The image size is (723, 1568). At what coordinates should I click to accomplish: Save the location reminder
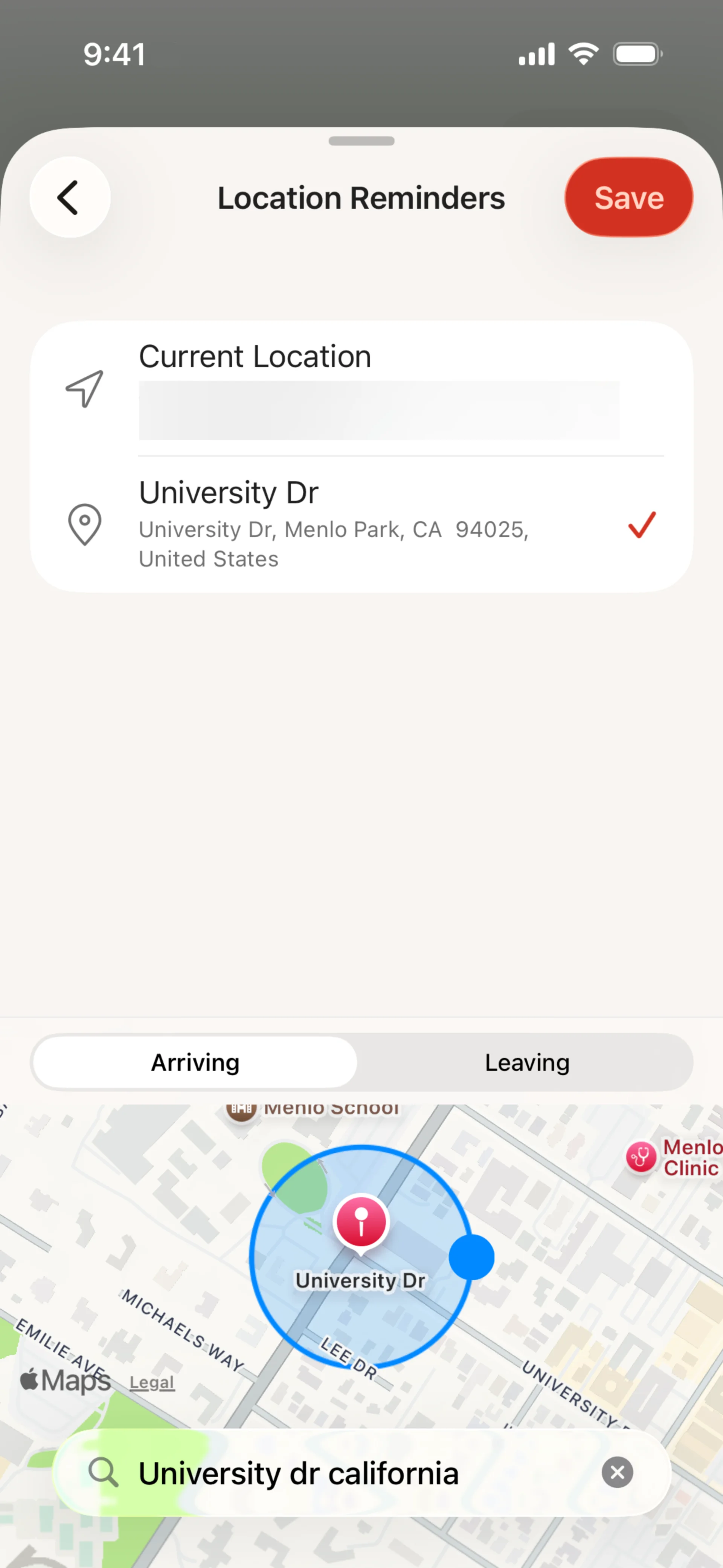628,197
